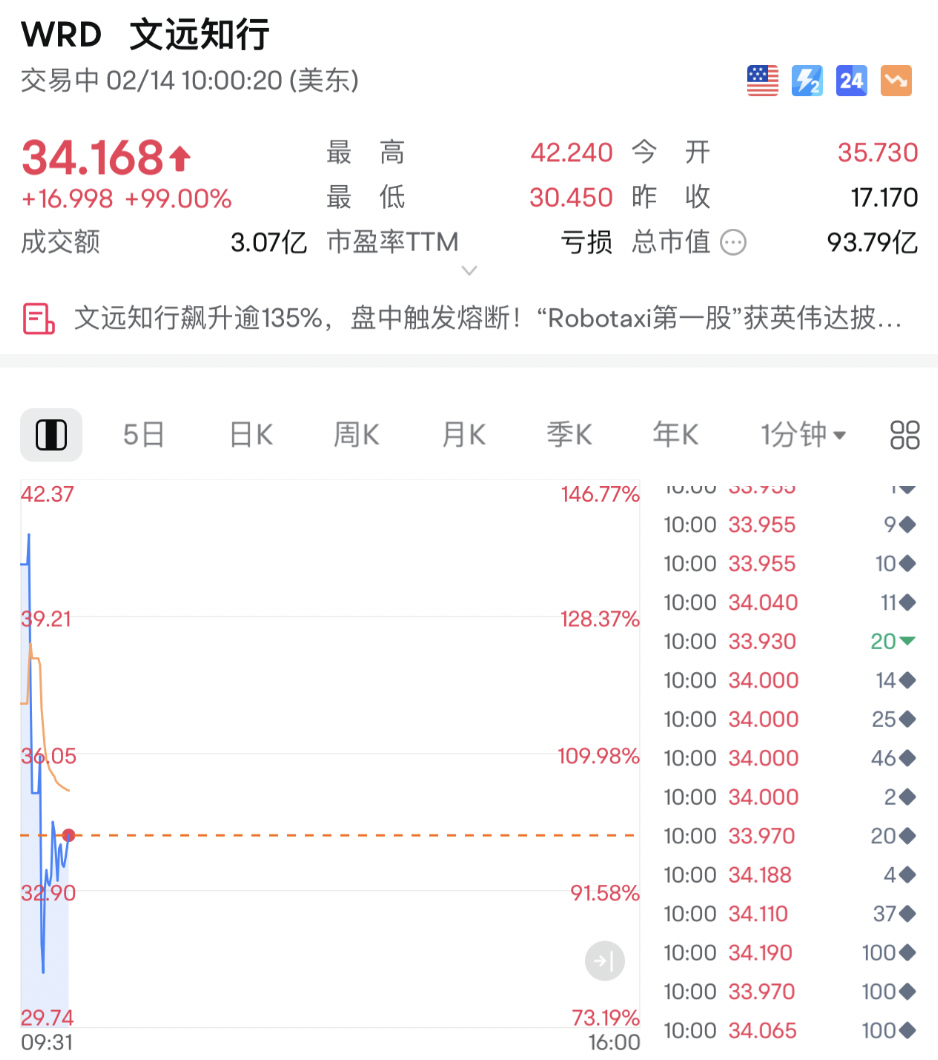Select the intraday time-share chart tab

pyautogui.click(x=51, y=435)
